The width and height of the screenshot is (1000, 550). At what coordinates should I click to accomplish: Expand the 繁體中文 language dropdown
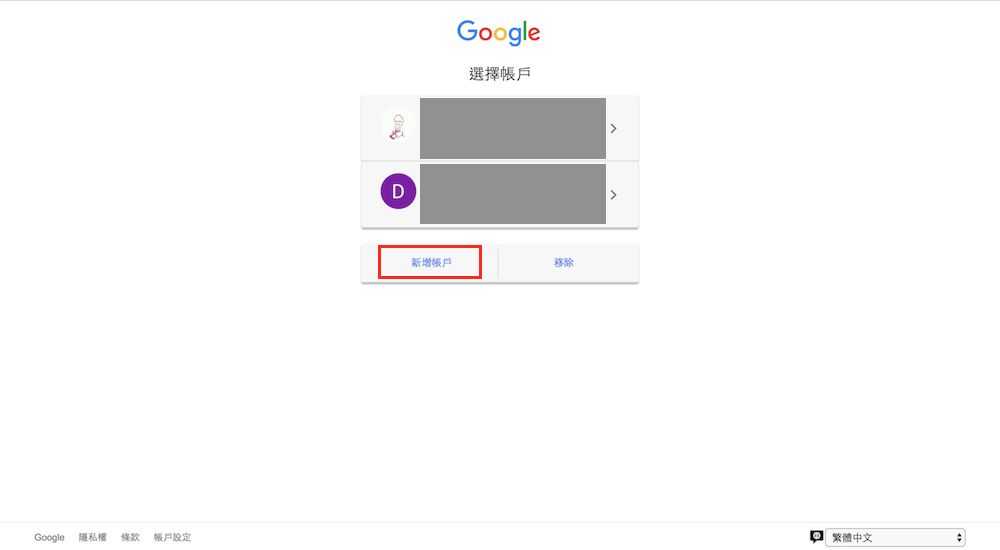[894, 537]
